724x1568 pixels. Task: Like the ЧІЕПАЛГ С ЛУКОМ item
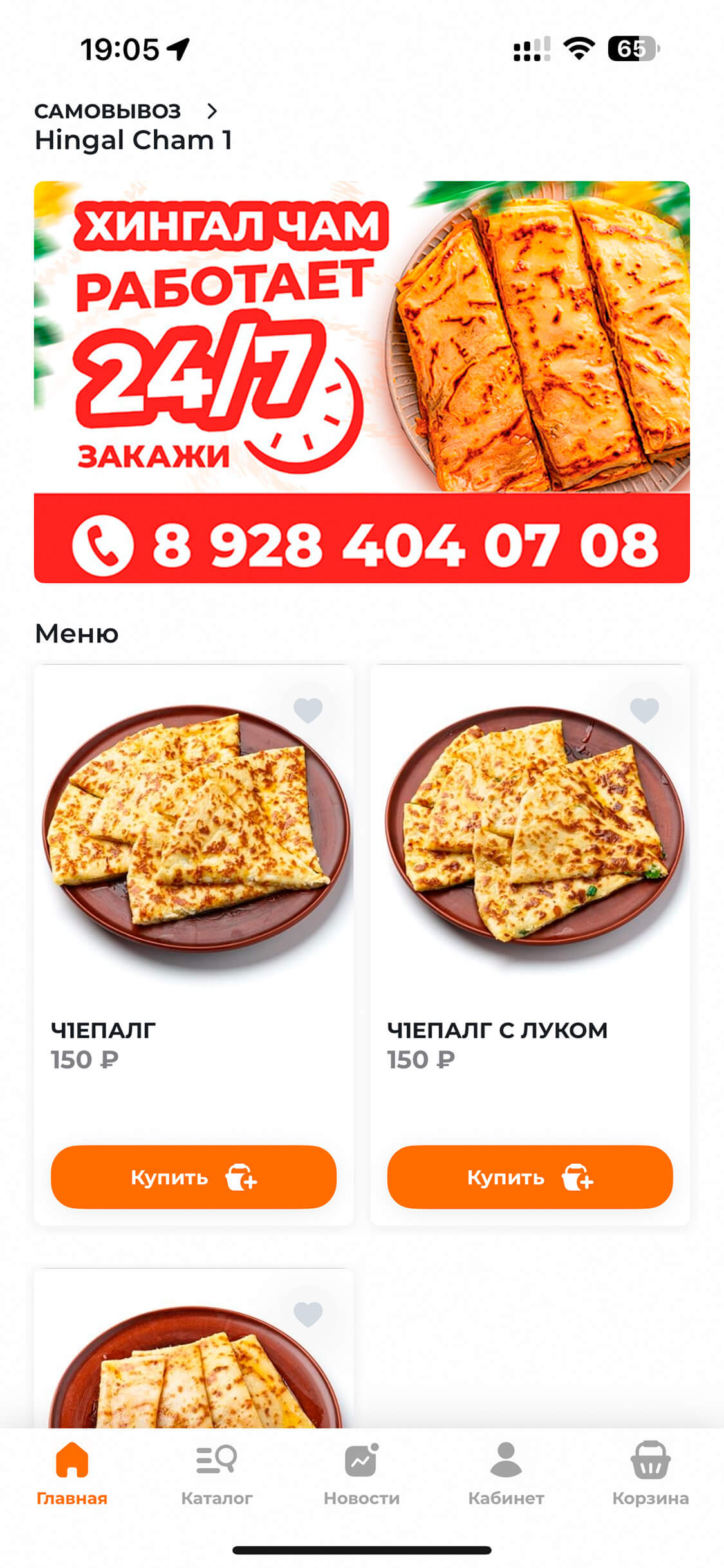pos(644,710)
